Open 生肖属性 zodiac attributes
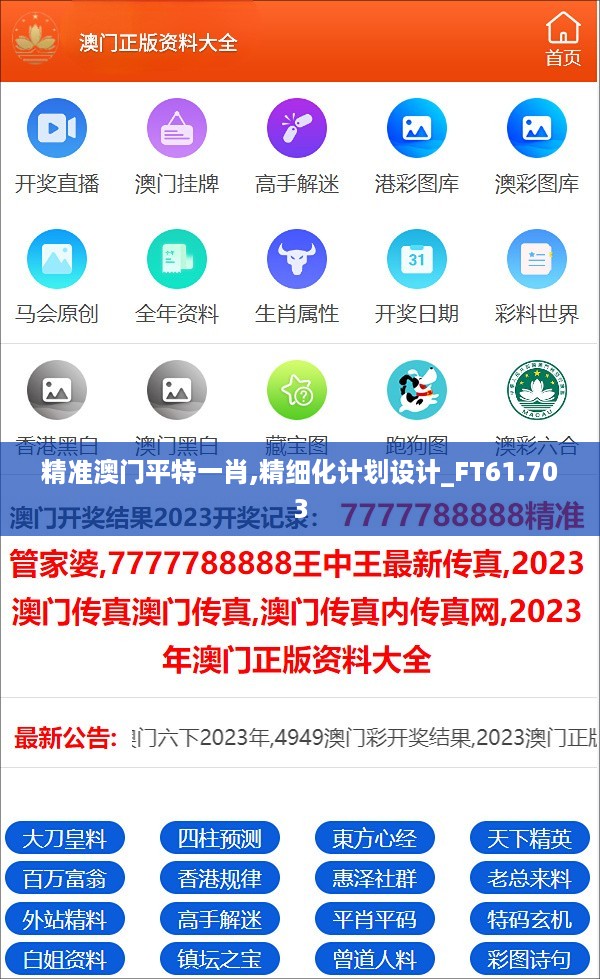The width and height of the screenshot is (600, 979). [297, 260]
